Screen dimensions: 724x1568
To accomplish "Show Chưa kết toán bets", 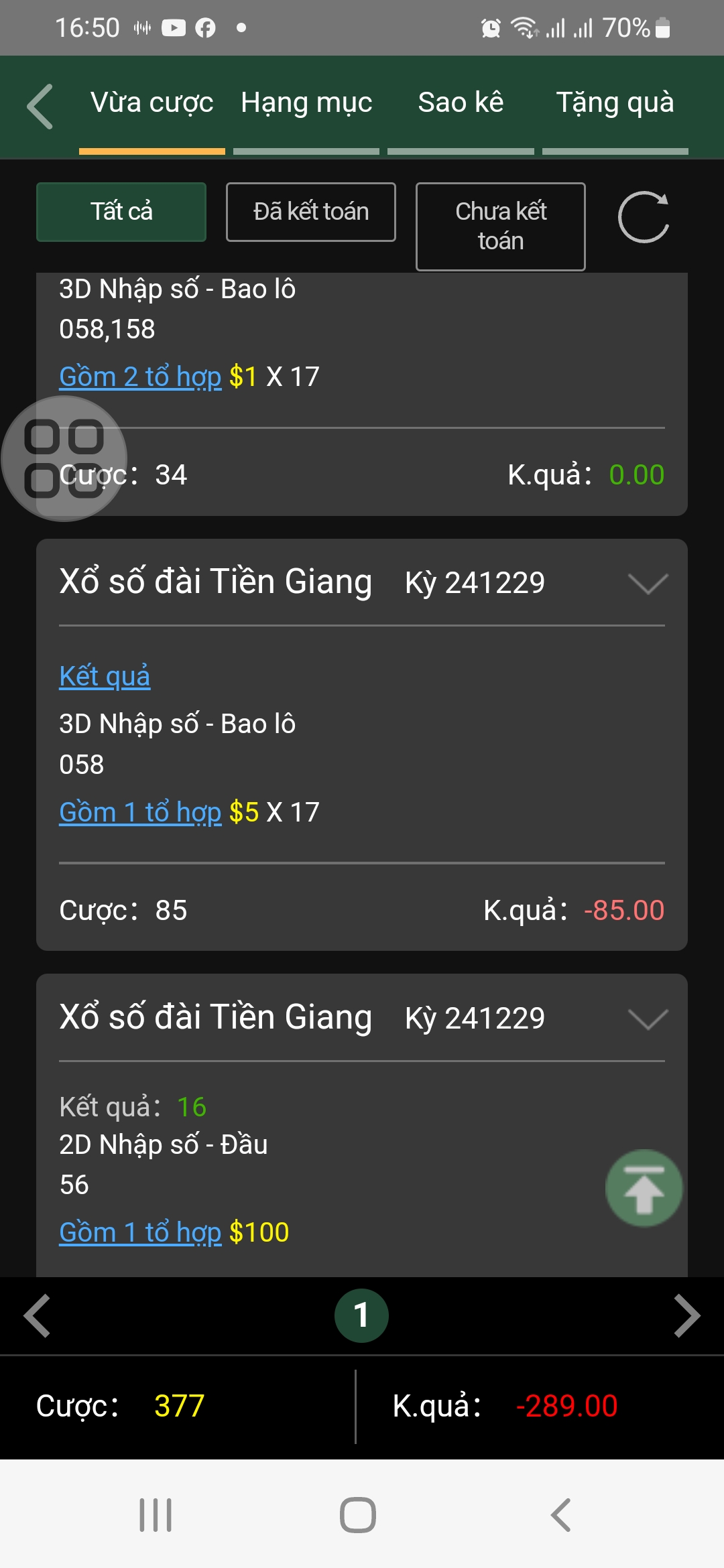I will coord(501,226).
